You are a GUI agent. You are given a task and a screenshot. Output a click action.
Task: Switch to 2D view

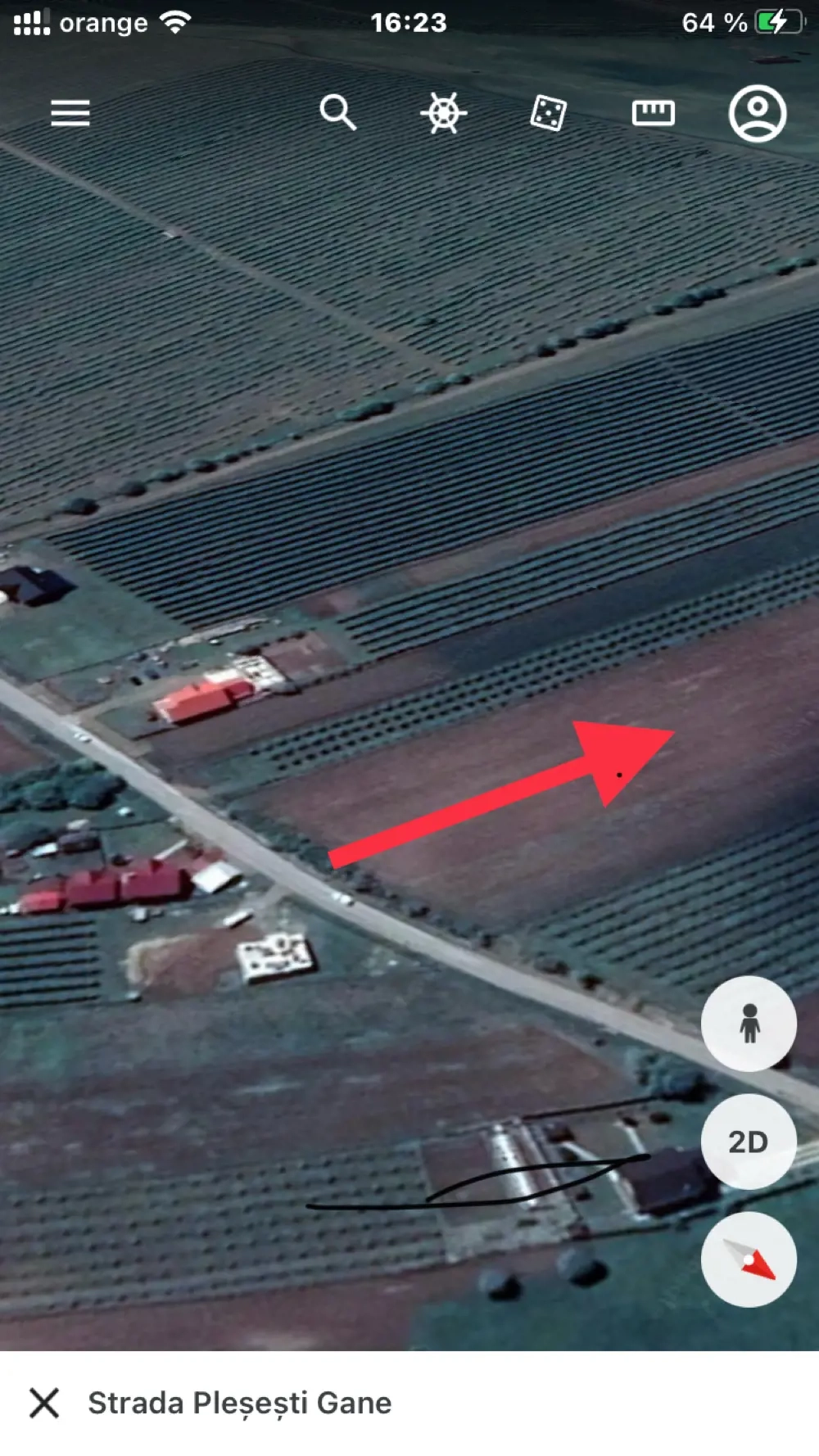pos(749,1142)
